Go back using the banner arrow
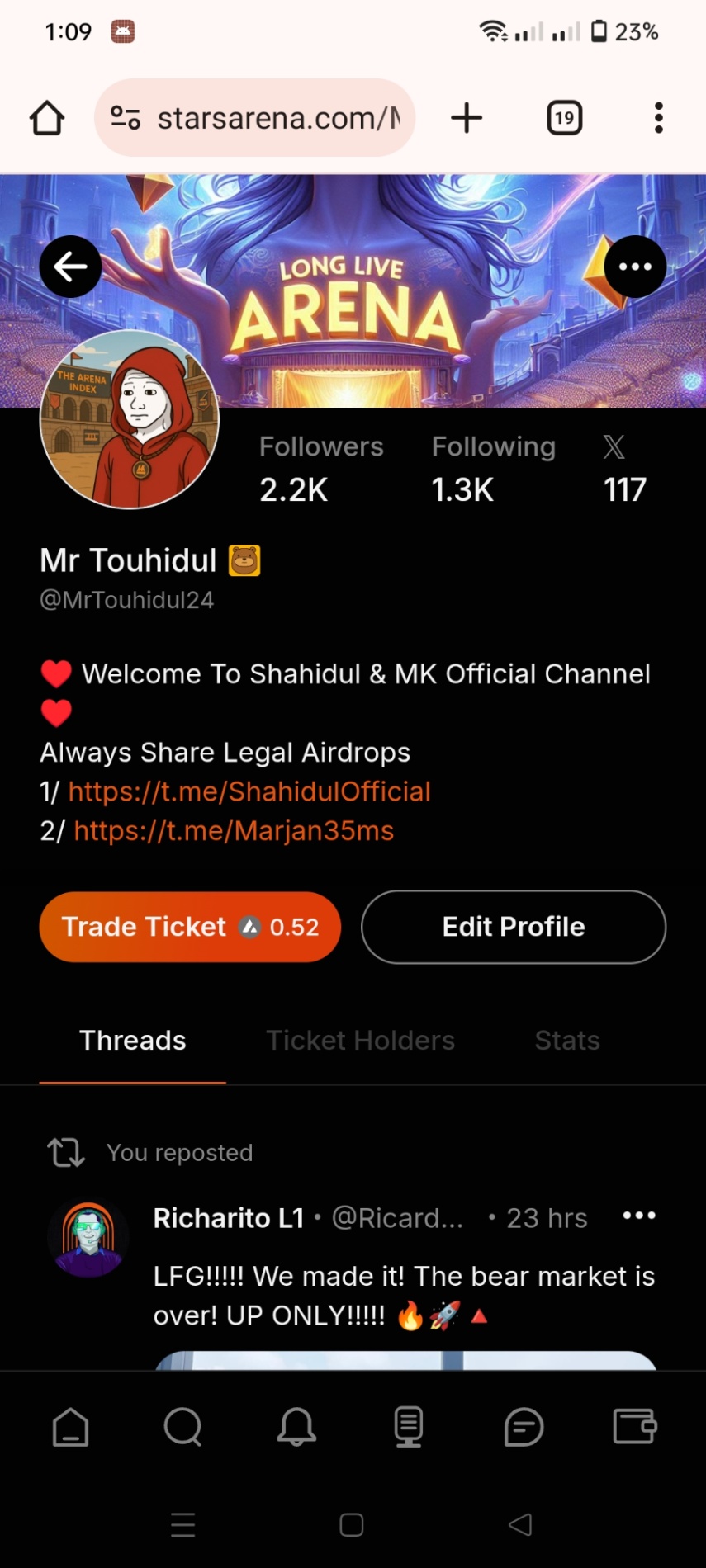 (70, 267)
